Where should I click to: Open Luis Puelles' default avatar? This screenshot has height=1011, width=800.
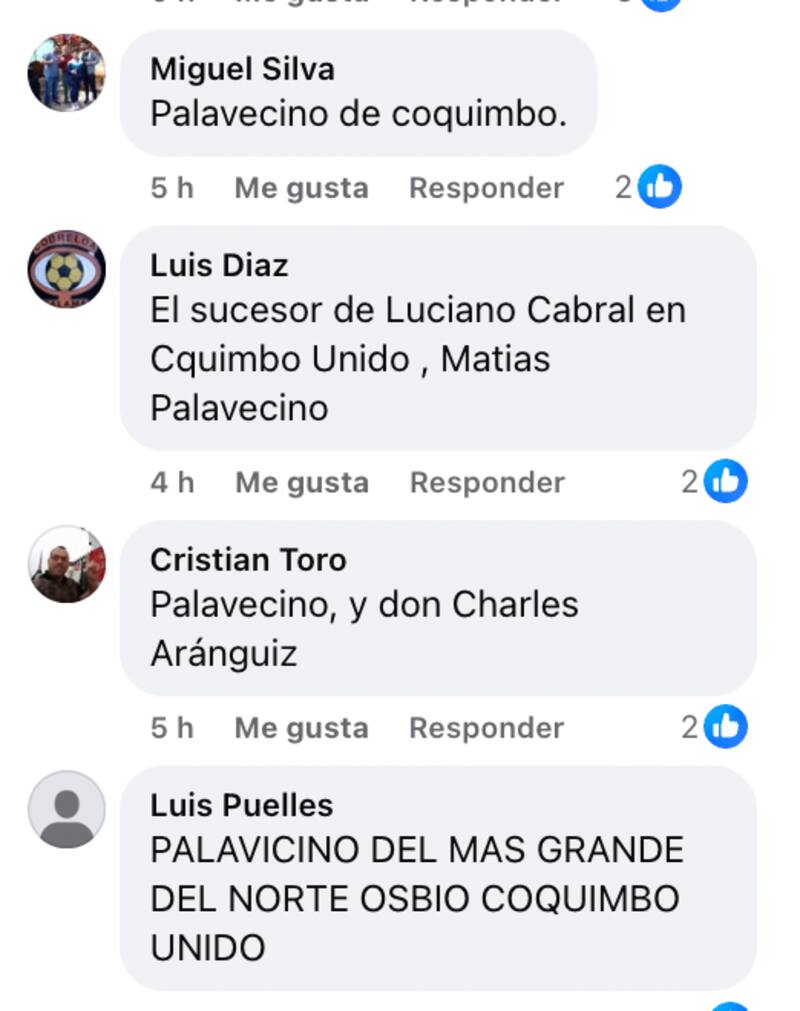(x=66, y=808)
